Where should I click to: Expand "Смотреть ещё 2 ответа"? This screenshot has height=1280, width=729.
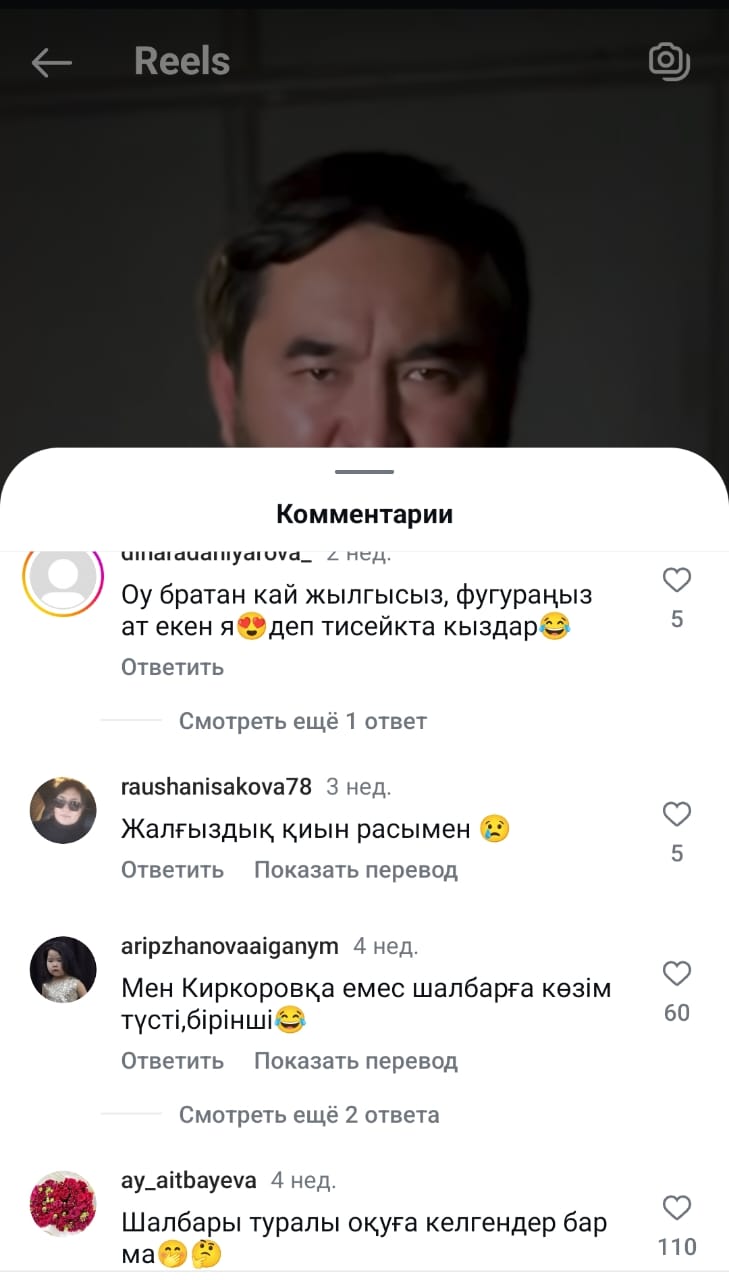(x=308, y=1115)
